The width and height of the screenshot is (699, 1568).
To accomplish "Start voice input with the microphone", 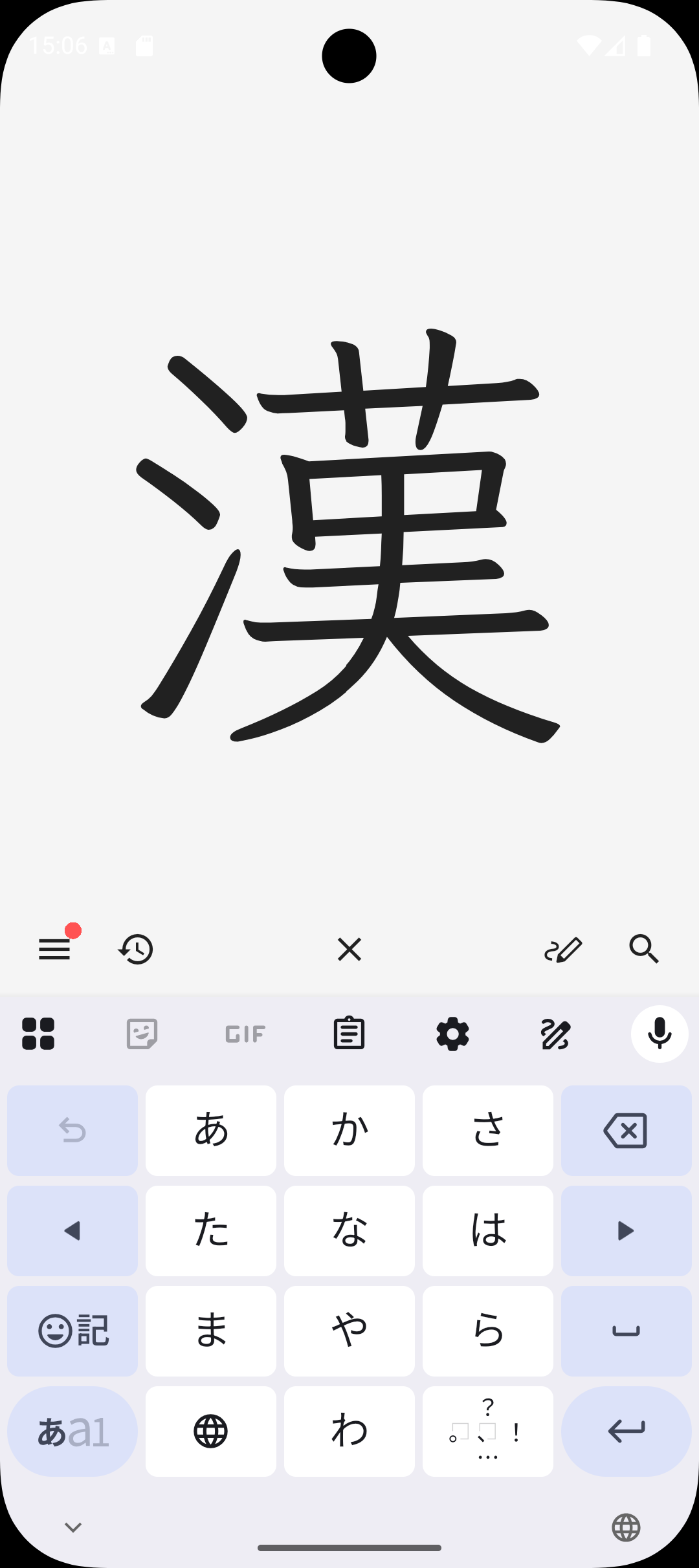I will [660, 1034].
